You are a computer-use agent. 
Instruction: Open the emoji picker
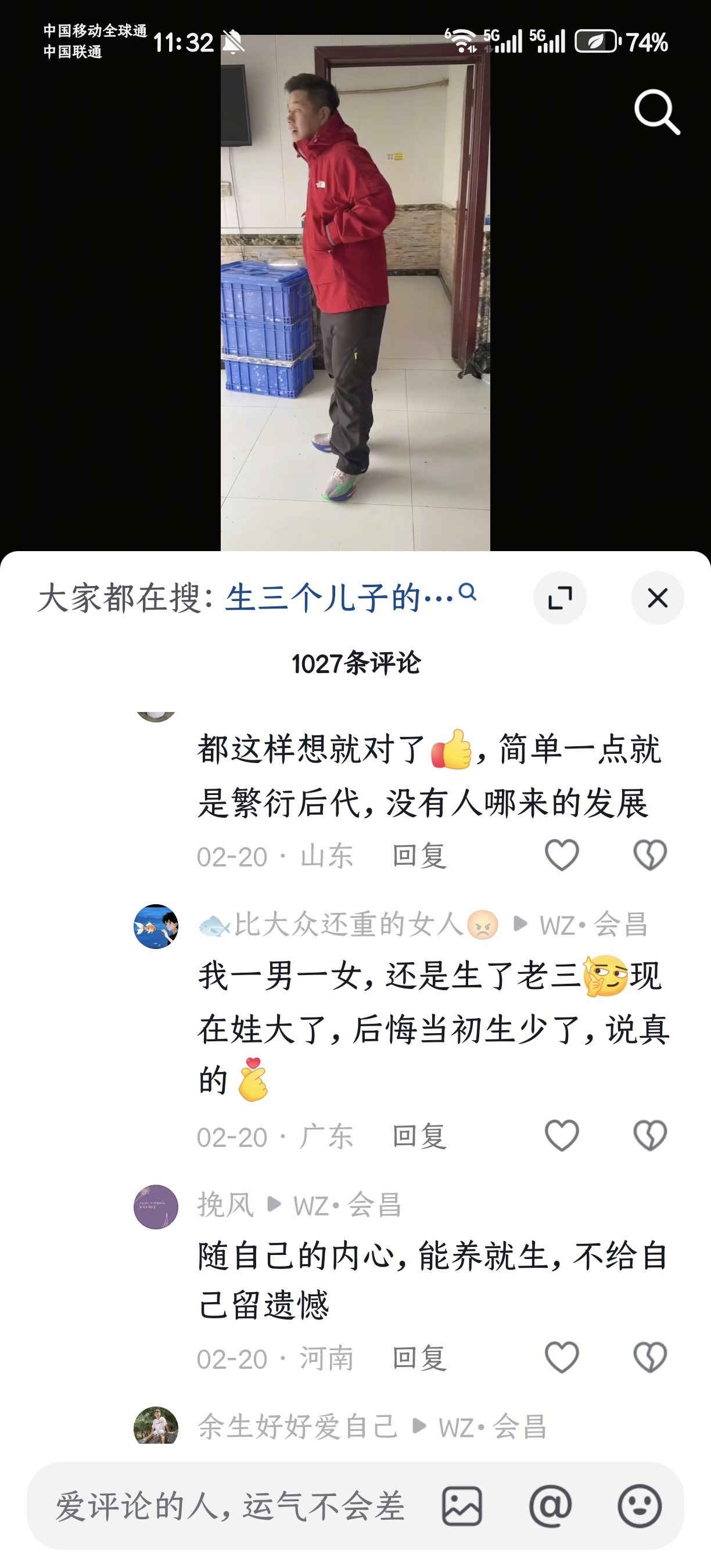pyautogui.click(x=639, y=1506)
